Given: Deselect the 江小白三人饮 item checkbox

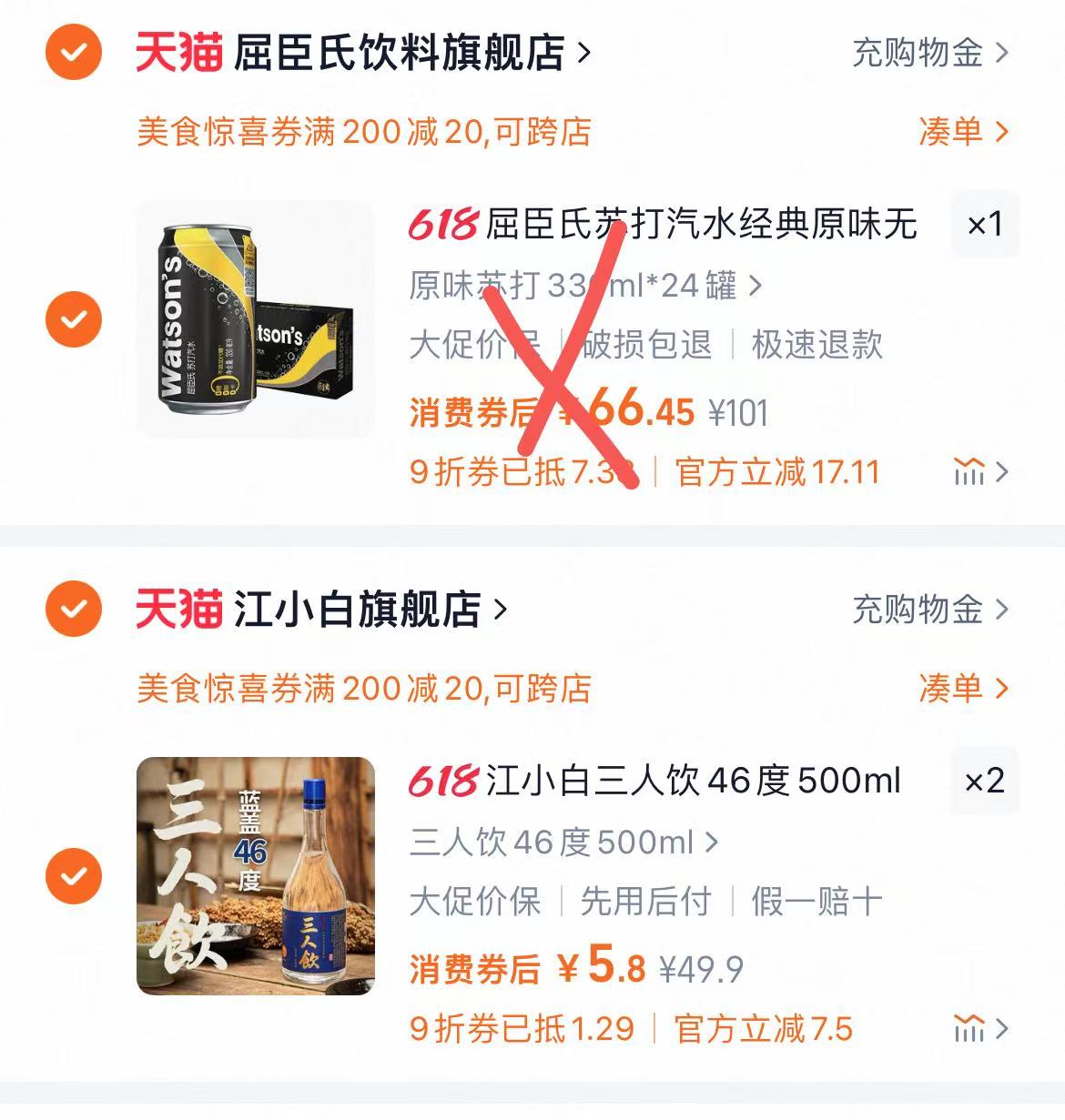Looking at the screenshot, I should click(74, 875).
